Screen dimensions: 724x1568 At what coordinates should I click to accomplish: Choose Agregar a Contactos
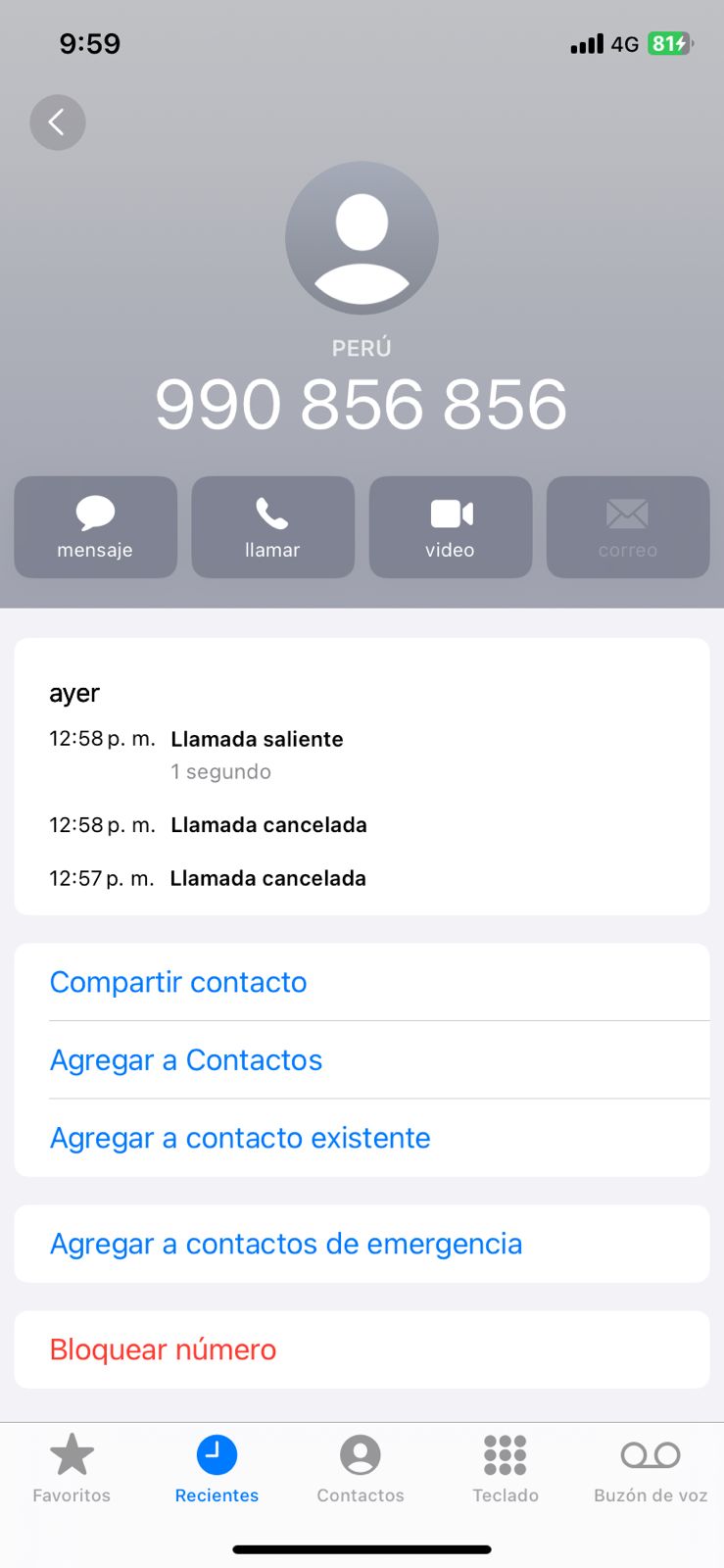[x=186, y=1059]
